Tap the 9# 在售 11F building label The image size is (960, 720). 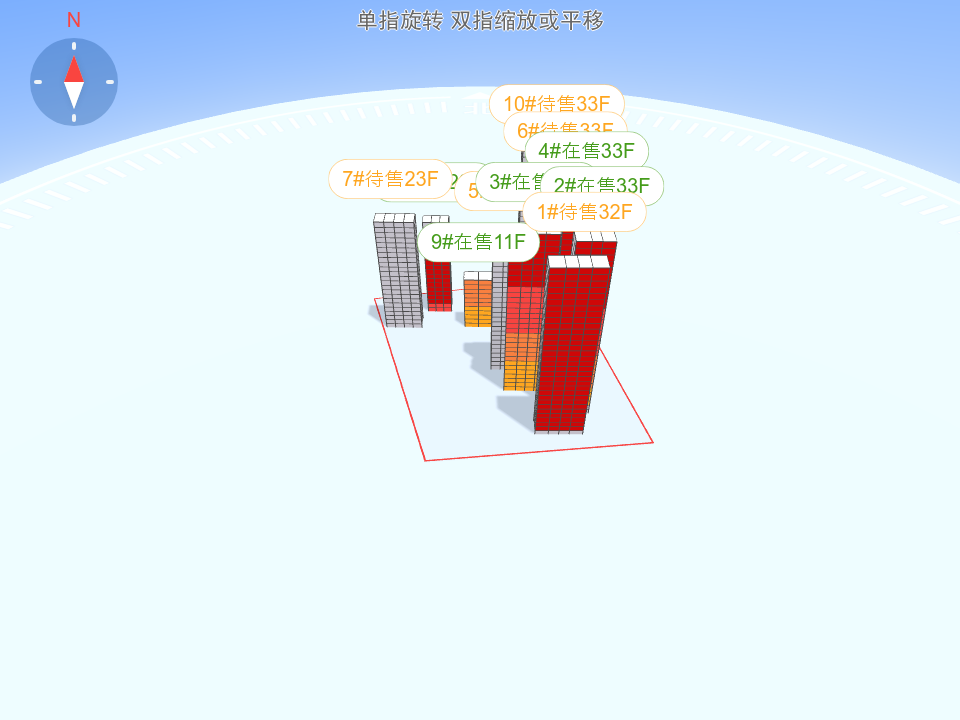pos(478,242)
